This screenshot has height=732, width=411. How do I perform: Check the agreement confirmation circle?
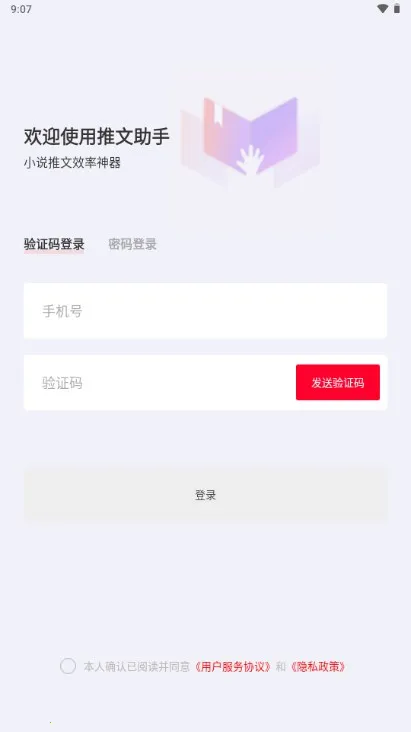[x=68, y=666]
